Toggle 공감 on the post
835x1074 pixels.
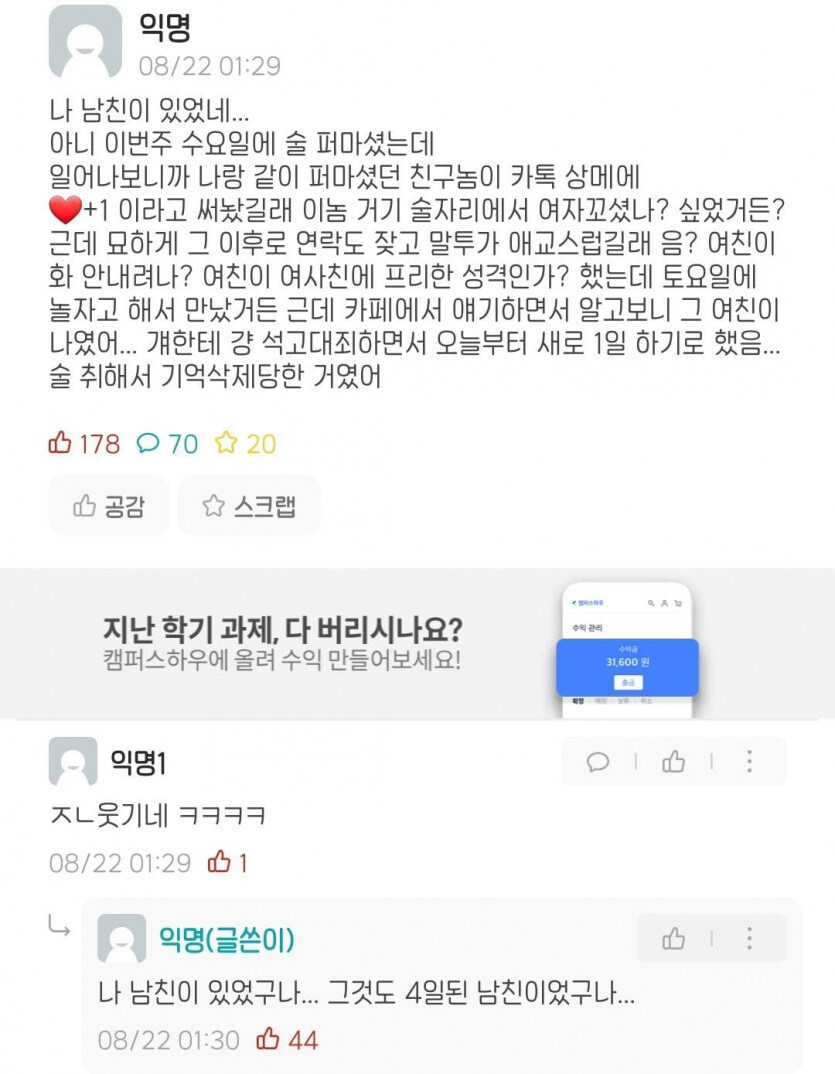108,507
